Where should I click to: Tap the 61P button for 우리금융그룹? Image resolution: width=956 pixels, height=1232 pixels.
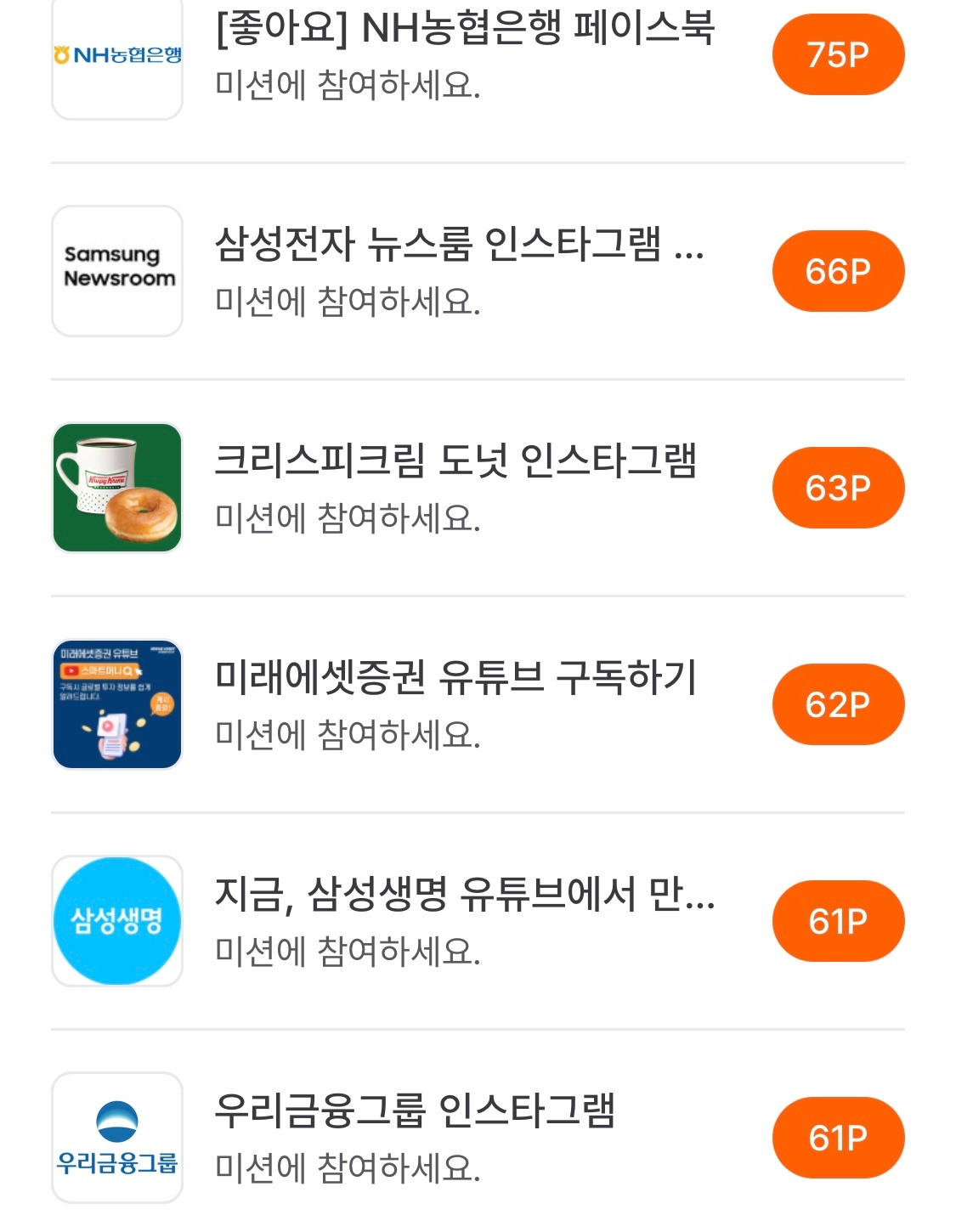(x=838, y=1139)
